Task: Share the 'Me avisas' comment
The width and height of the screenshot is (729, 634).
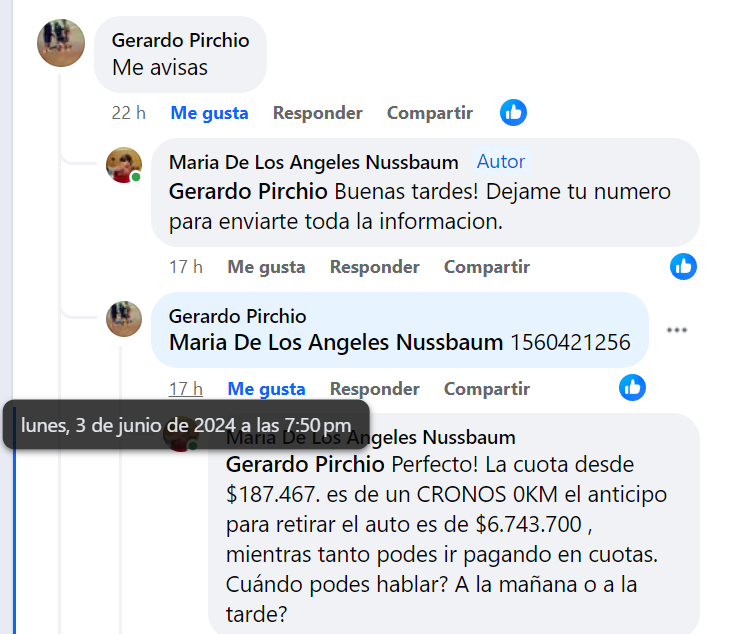Action: click(x=429, y=113)
